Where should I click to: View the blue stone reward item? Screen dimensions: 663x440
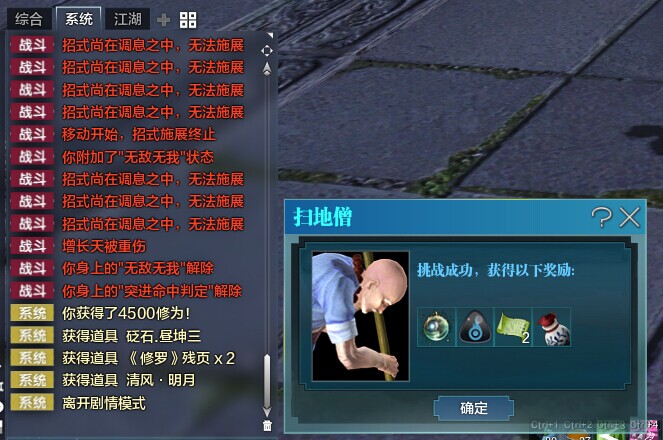tap(473, 327)
